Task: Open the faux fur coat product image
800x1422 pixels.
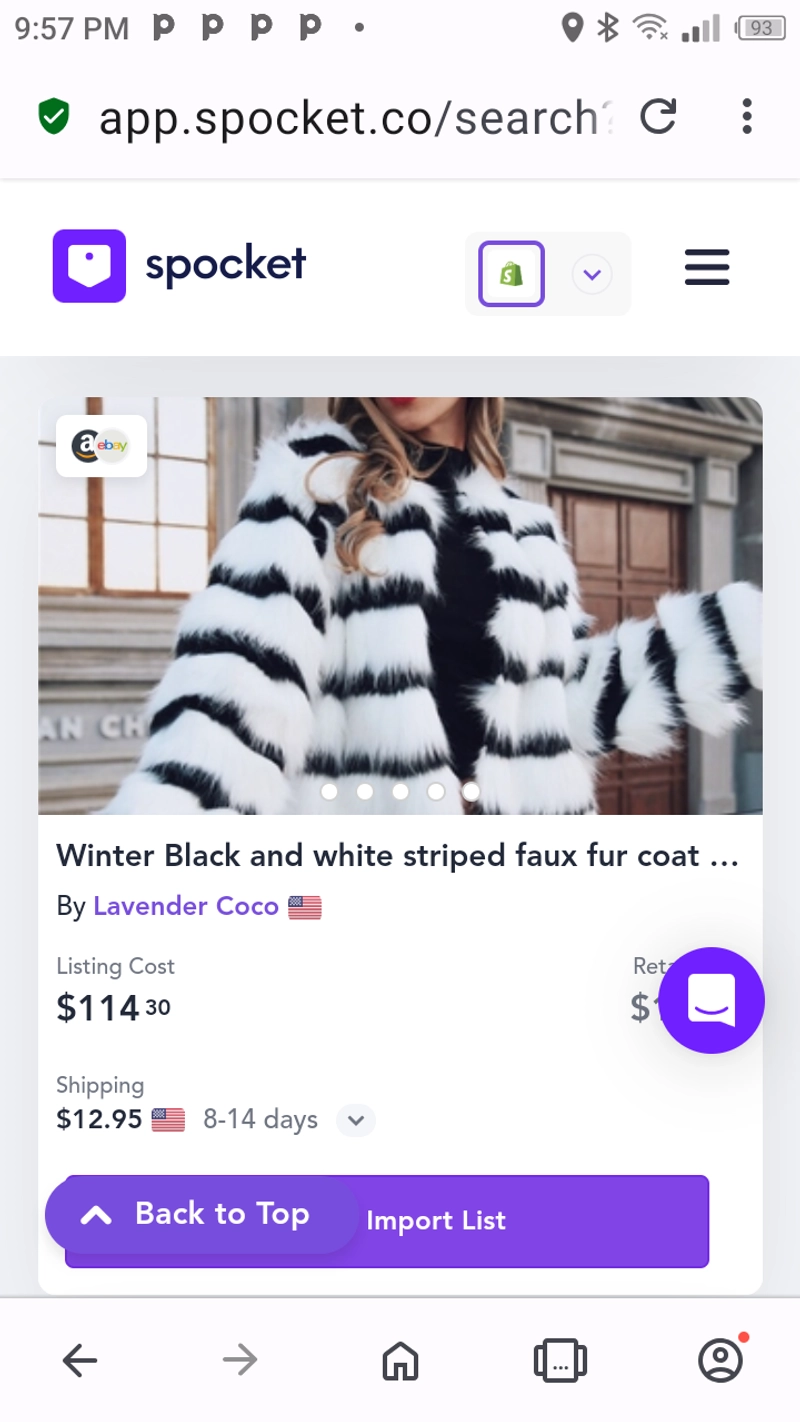Action: 400,606
